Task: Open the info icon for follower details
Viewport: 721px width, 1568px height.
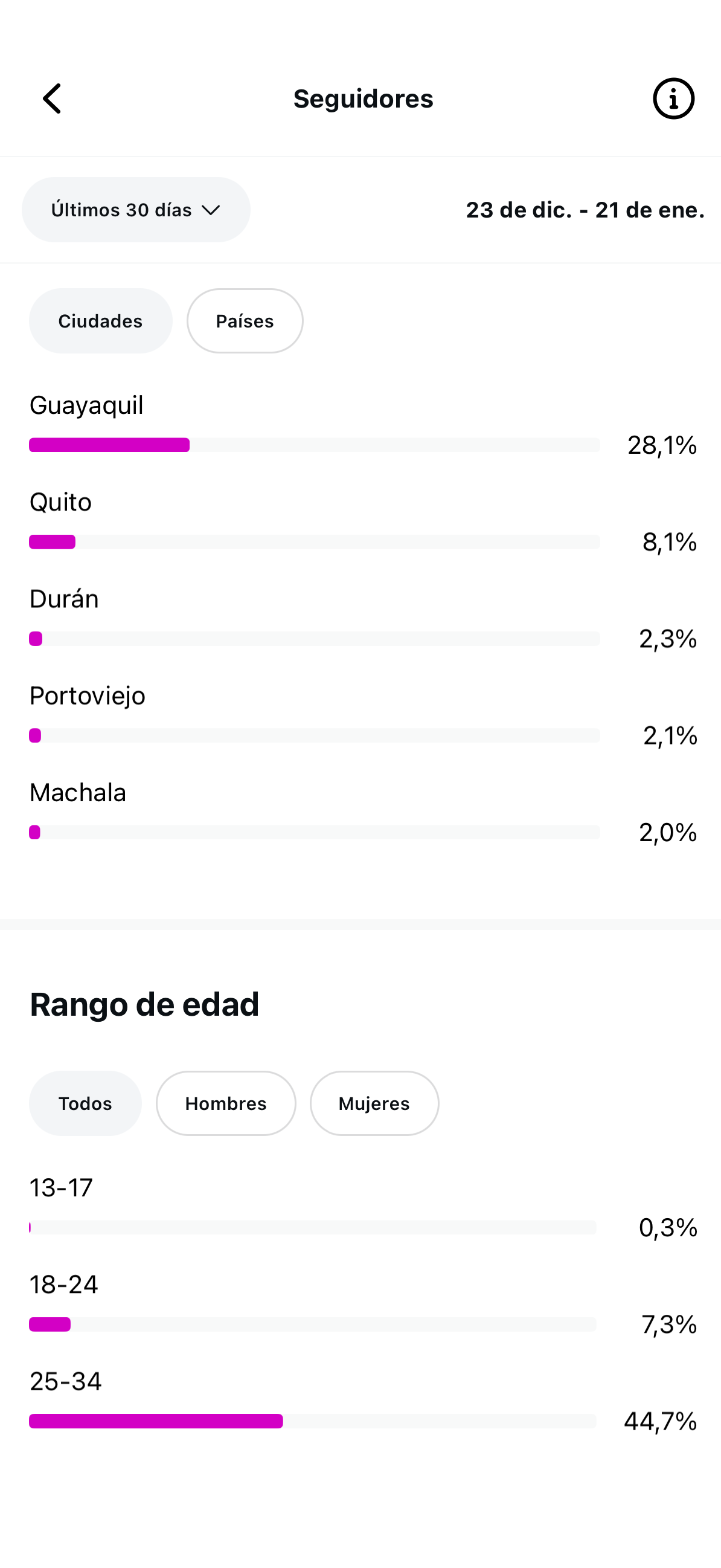Action: (672, 98)
